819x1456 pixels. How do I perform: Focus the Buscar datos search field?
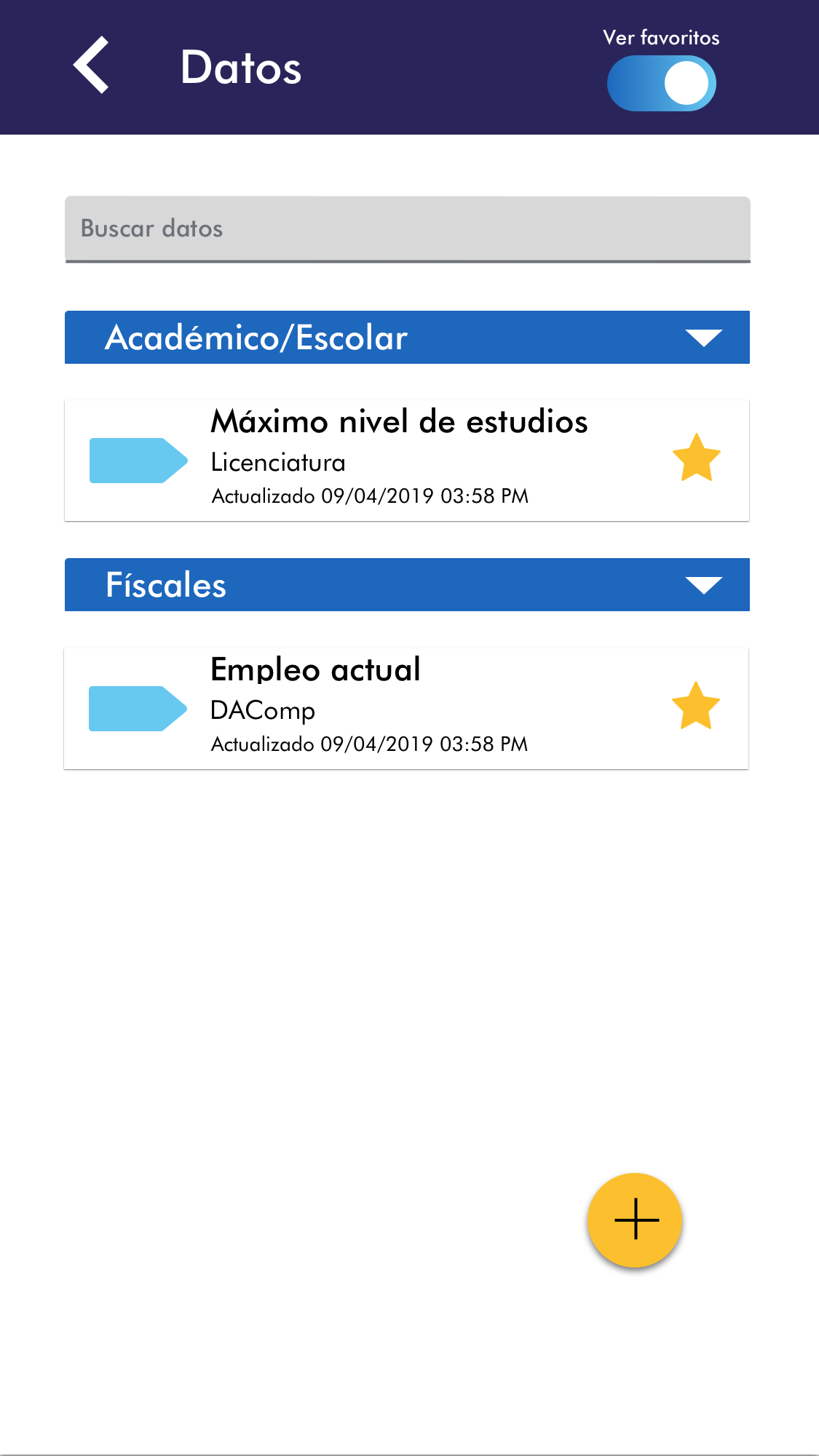click(x=407, y=228)
